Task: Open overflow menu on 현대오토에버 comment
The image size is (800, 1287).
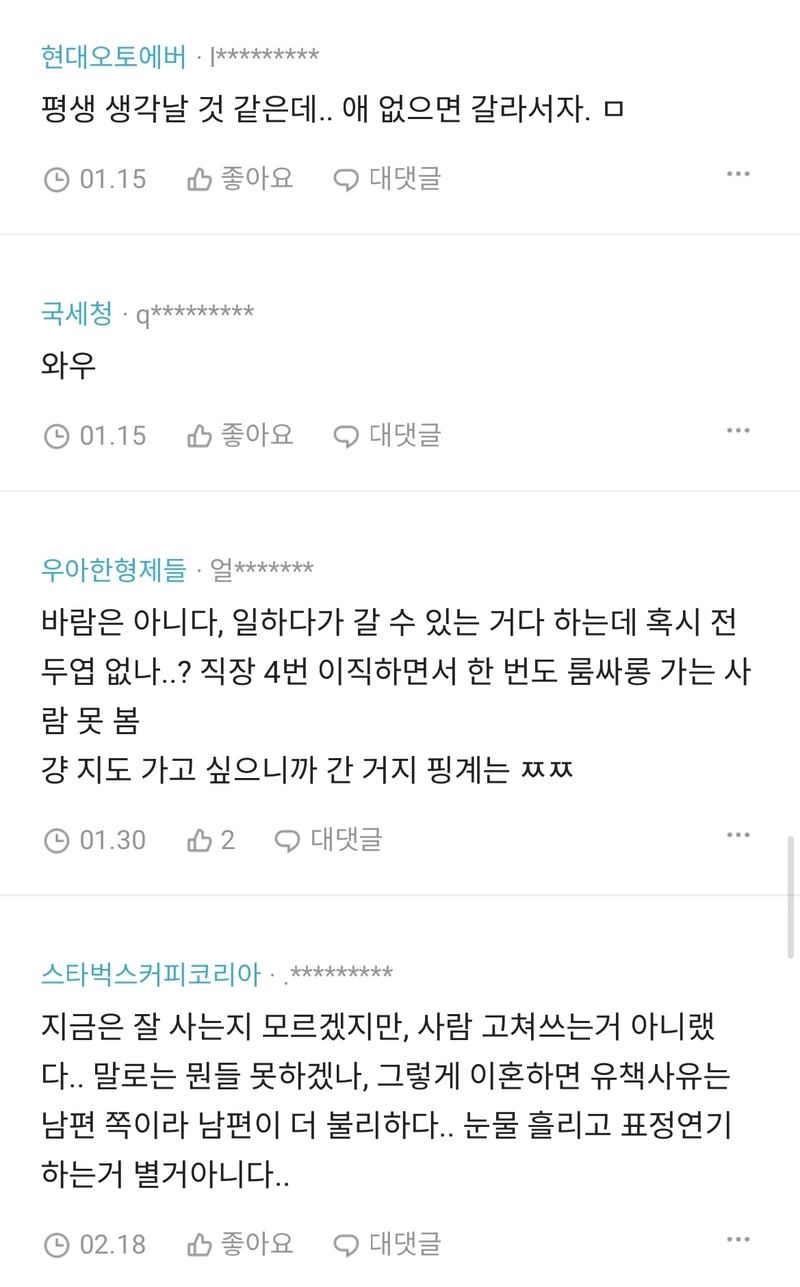Action: [738, 174]
